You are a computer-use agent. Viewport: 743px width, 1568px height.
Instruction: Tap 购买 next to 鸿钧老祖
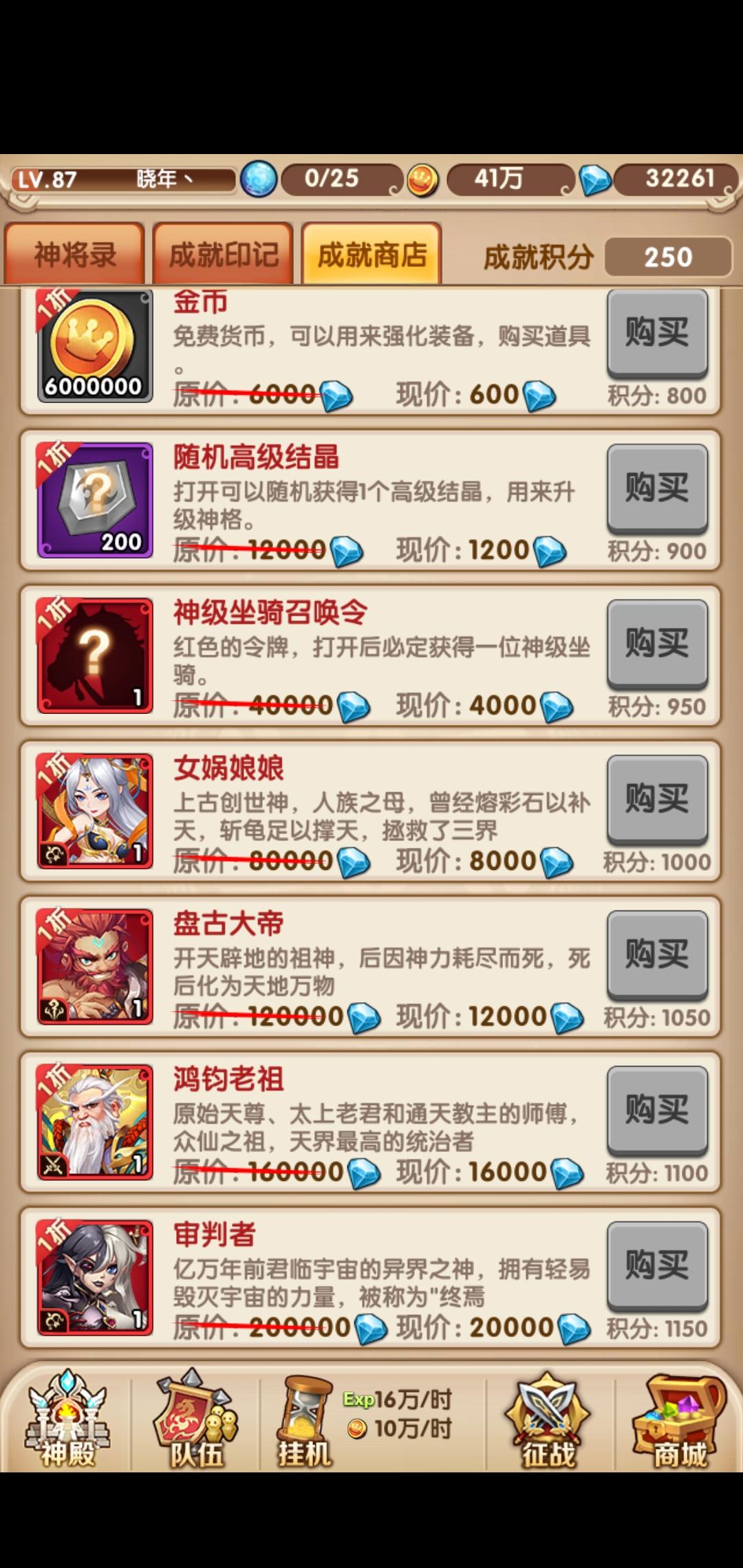[657, 1109]
